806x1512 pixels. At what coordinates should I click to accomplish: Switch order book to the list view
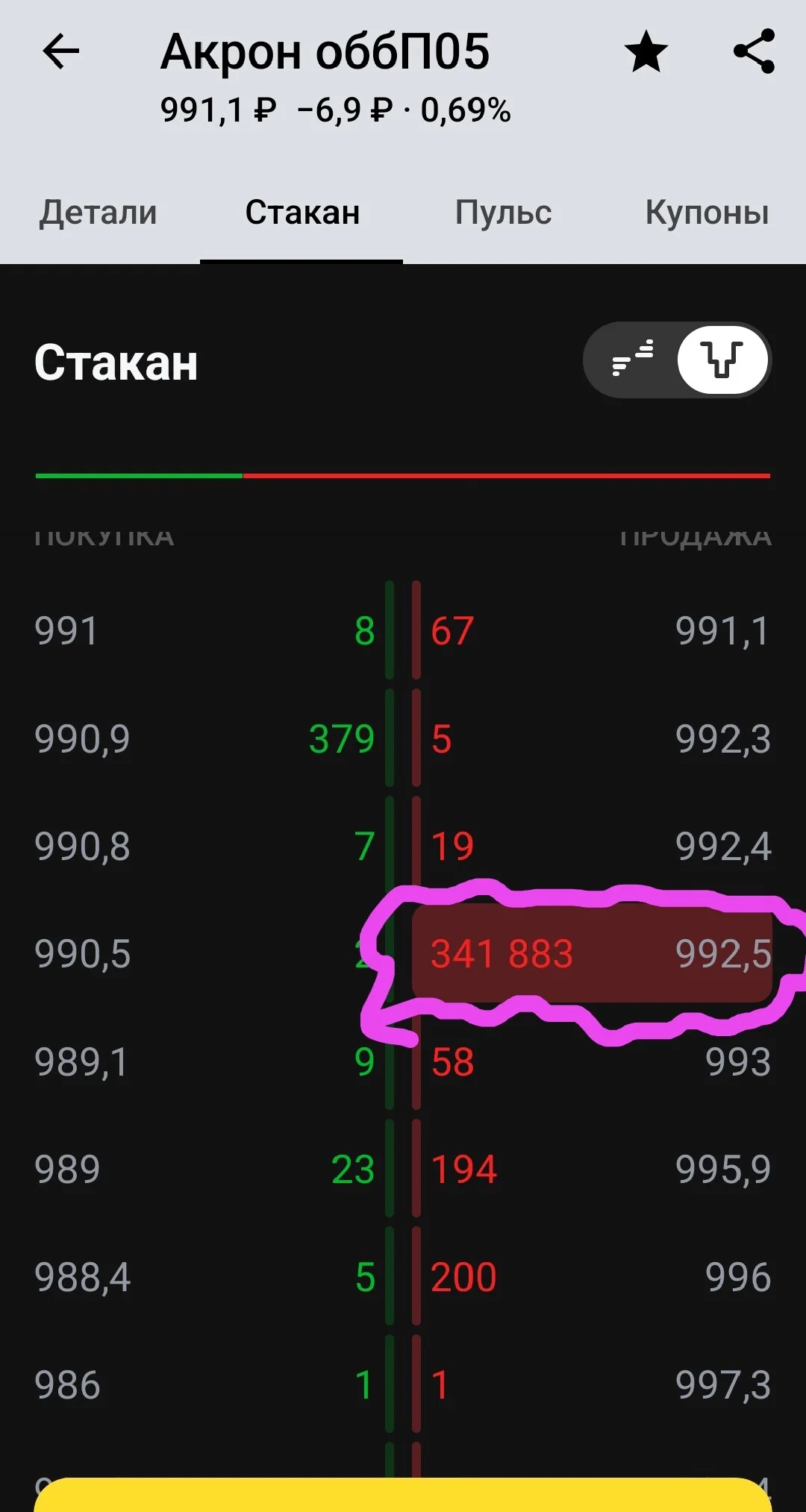[x=632, y=359]
